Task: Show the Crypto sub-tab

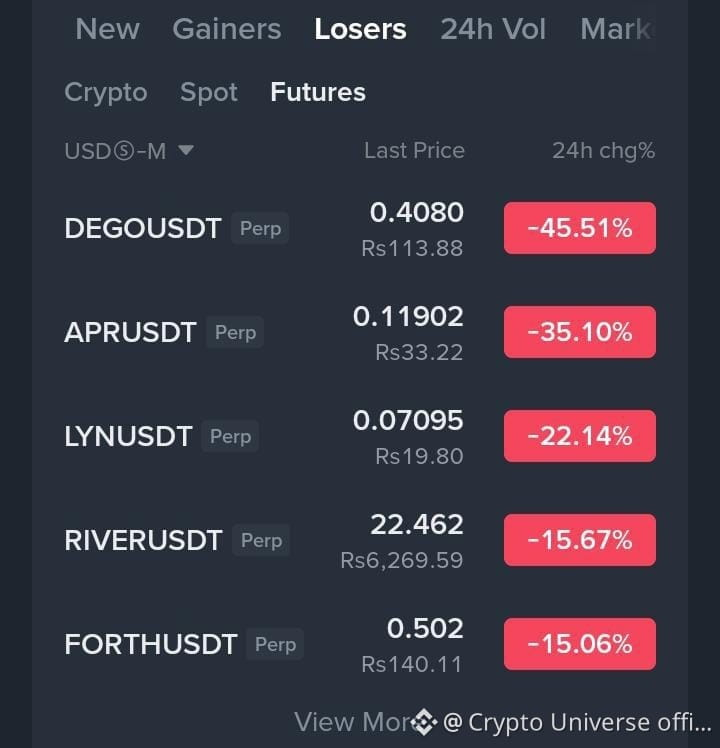Action: (105, 93)
